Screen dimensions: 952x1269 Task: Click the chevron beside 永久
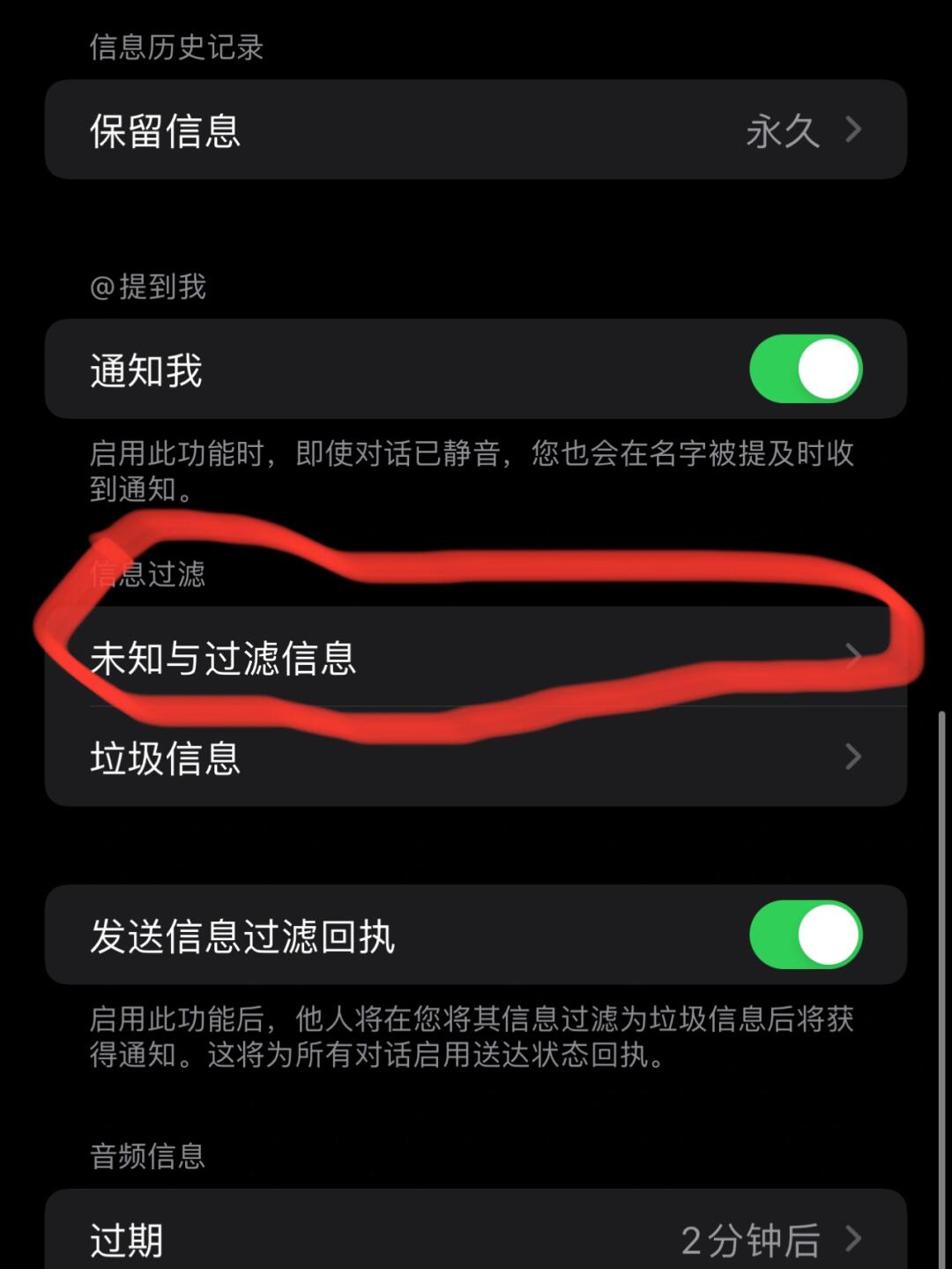(853, 130)
